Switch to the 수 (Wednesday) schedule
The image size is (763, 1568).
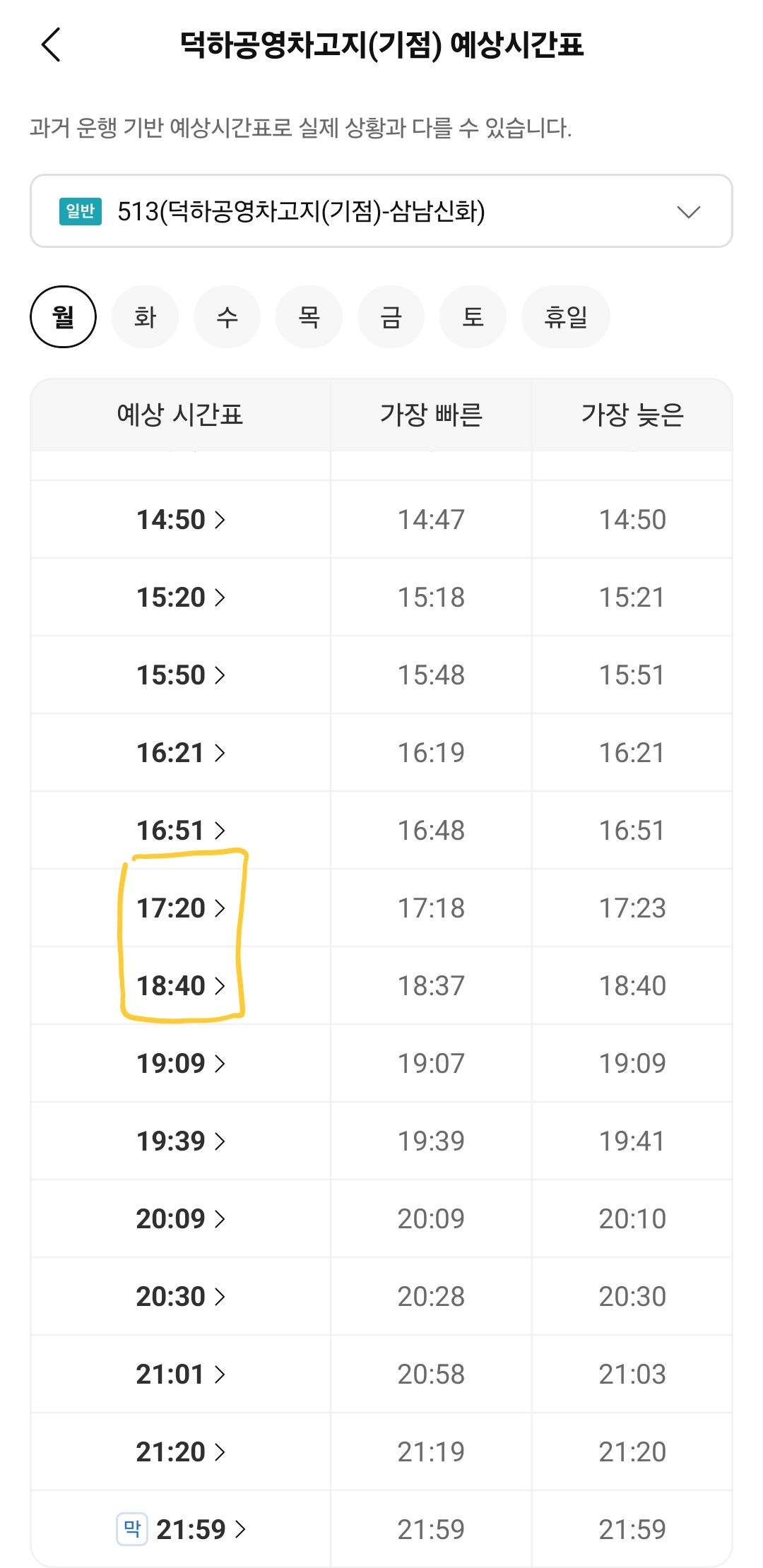click(x=227, y=317)
